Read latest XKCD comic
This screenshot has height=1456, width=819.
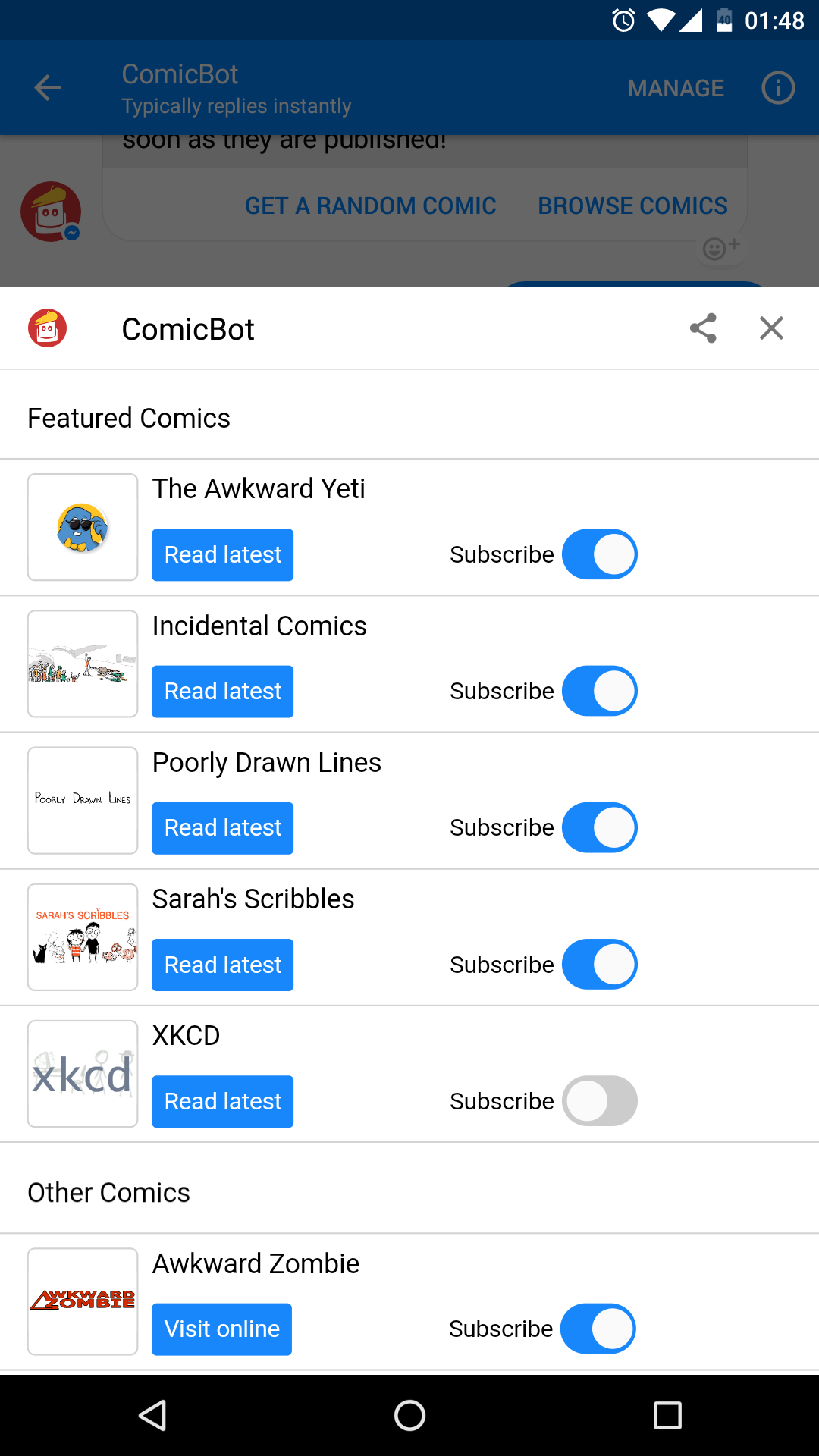point(222,1101)
